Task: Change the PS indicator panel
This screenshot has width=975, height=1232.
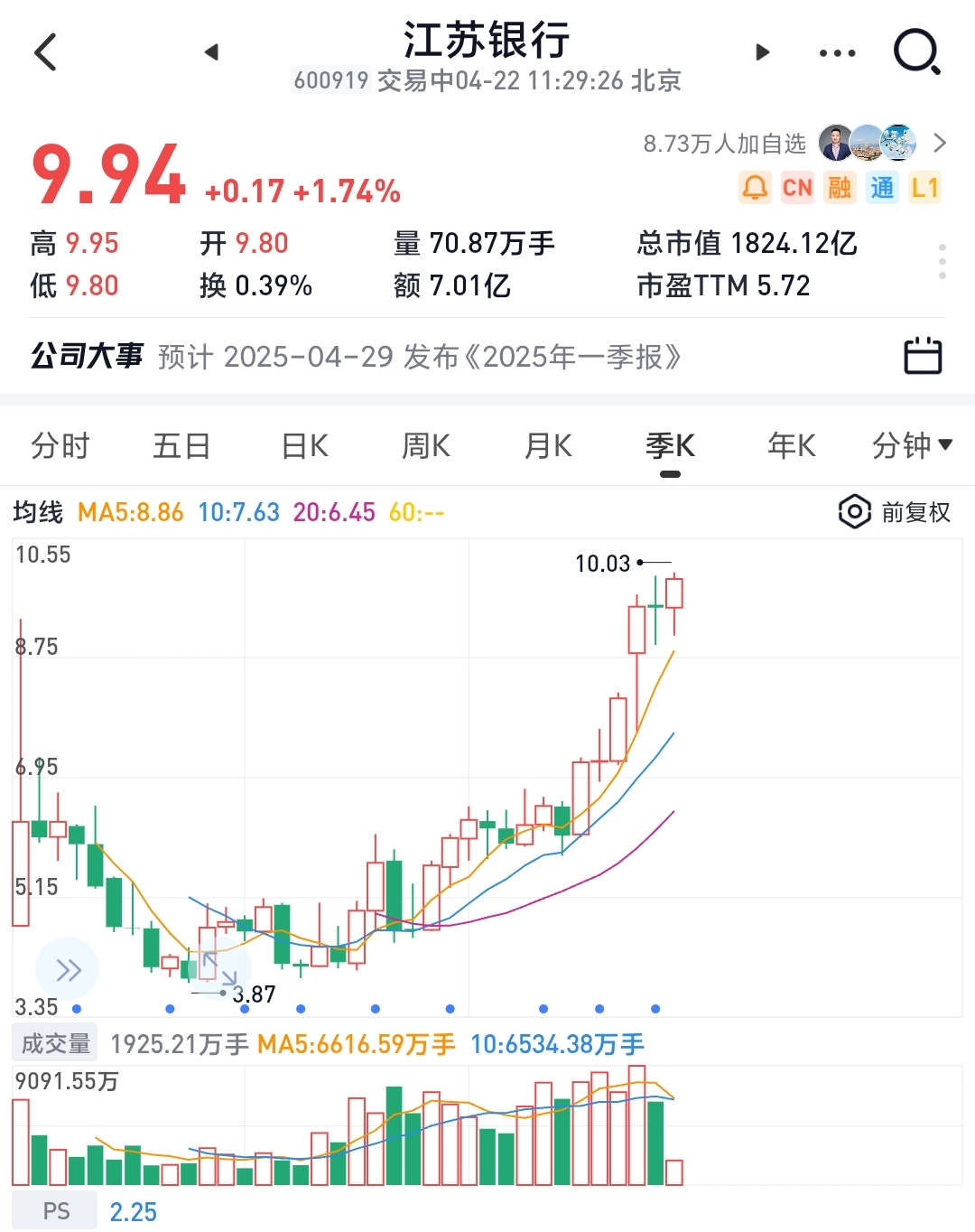Action: click(55, 1211)
